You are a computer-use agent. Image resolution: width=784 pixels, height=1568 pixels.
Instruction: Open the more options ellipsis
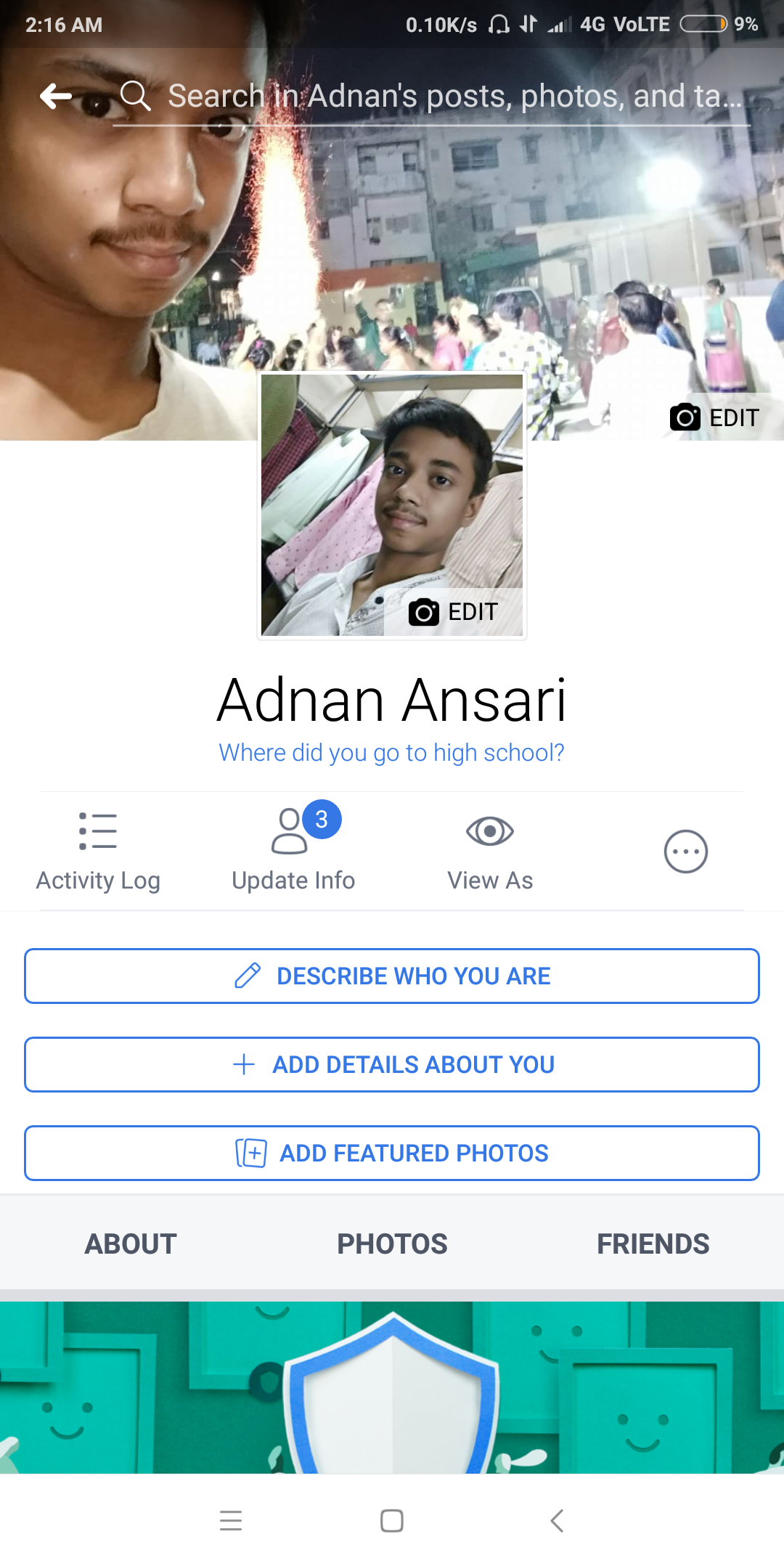[x=685, y=852]
